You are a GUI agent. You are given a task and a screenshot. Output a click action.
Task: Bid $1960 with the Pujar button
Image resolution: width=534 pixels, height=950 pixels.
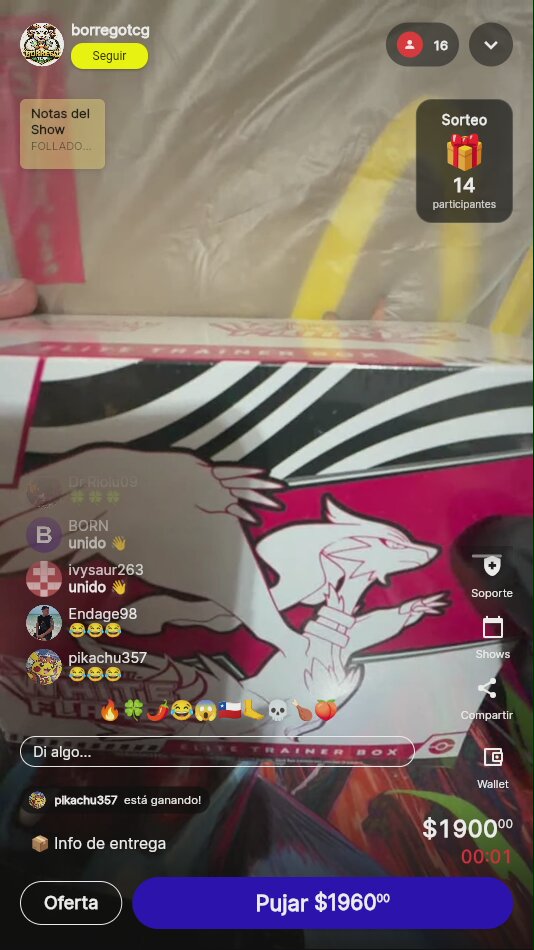(322, 903)
